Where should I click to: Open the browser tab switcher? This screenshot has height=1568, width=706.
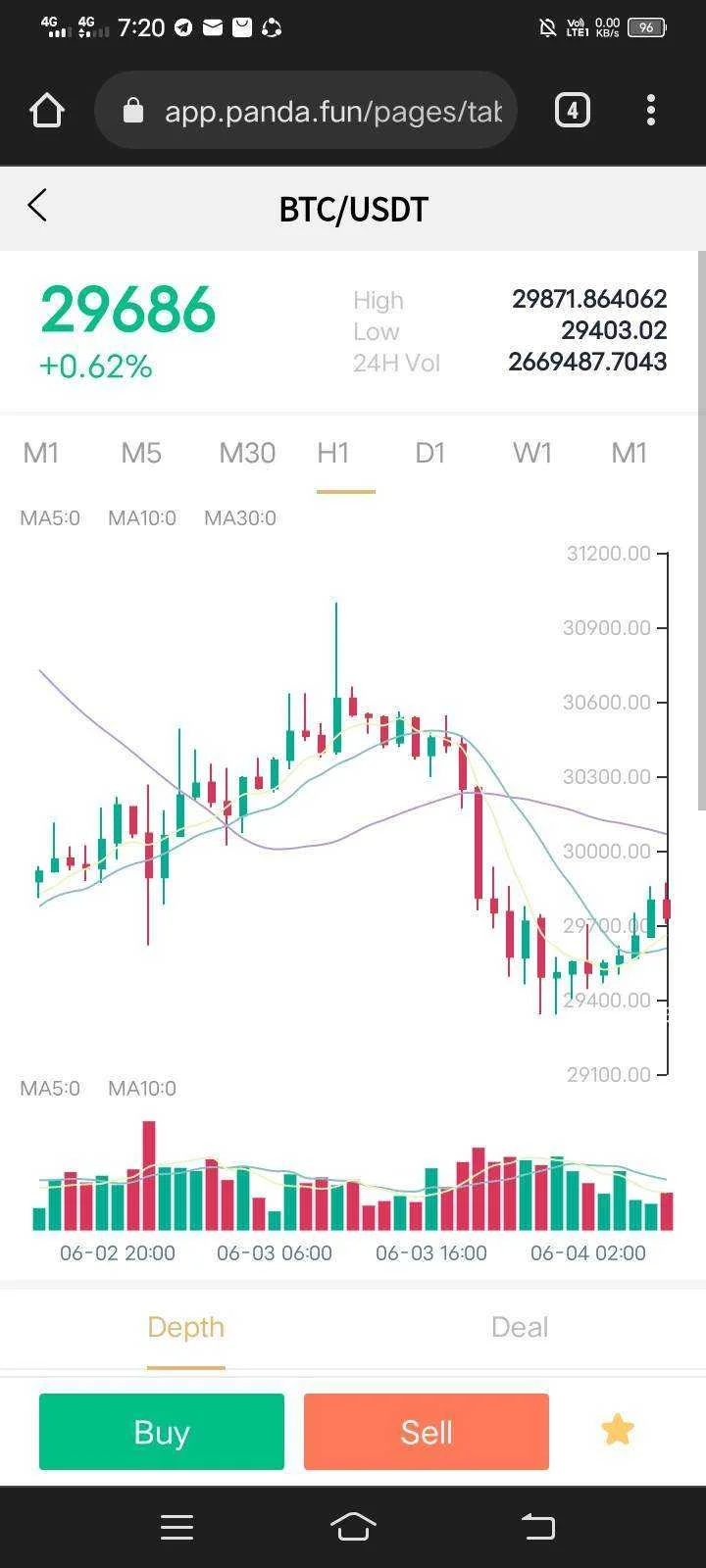point(573,110)
